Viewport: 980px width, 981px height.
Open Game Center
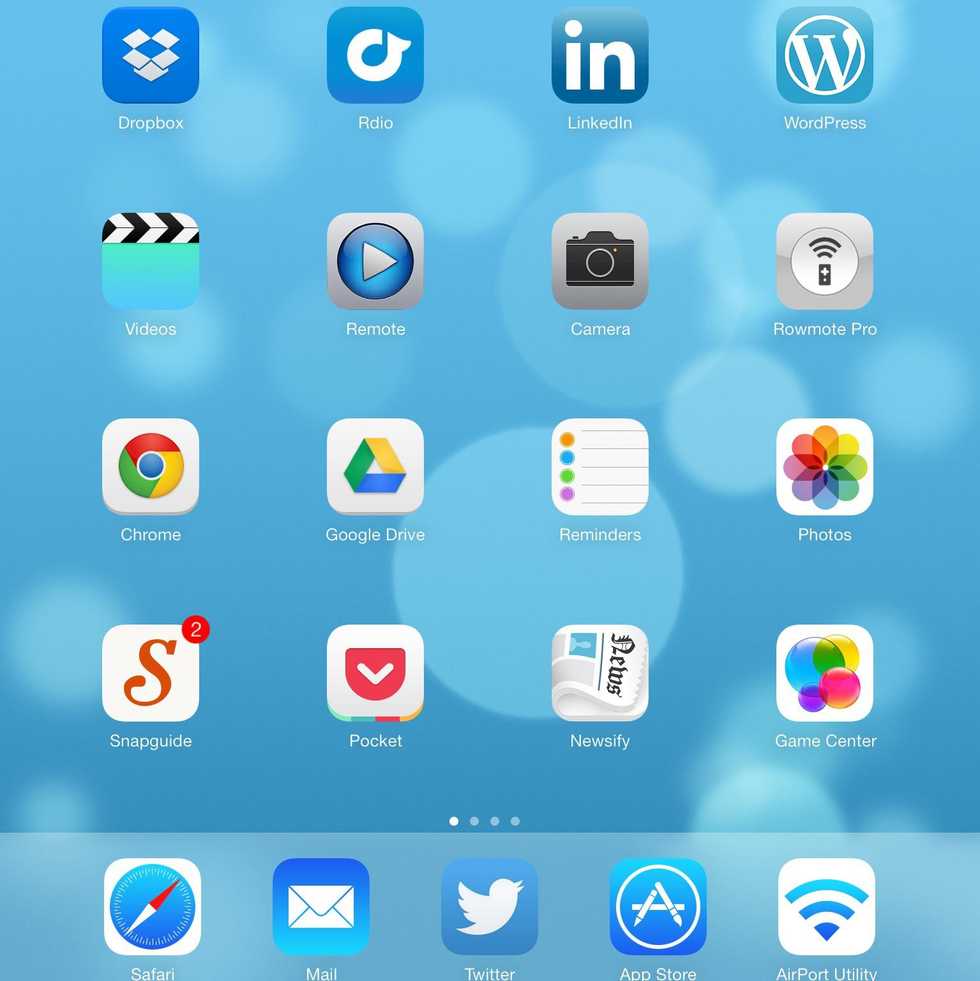tap(824, 673)
